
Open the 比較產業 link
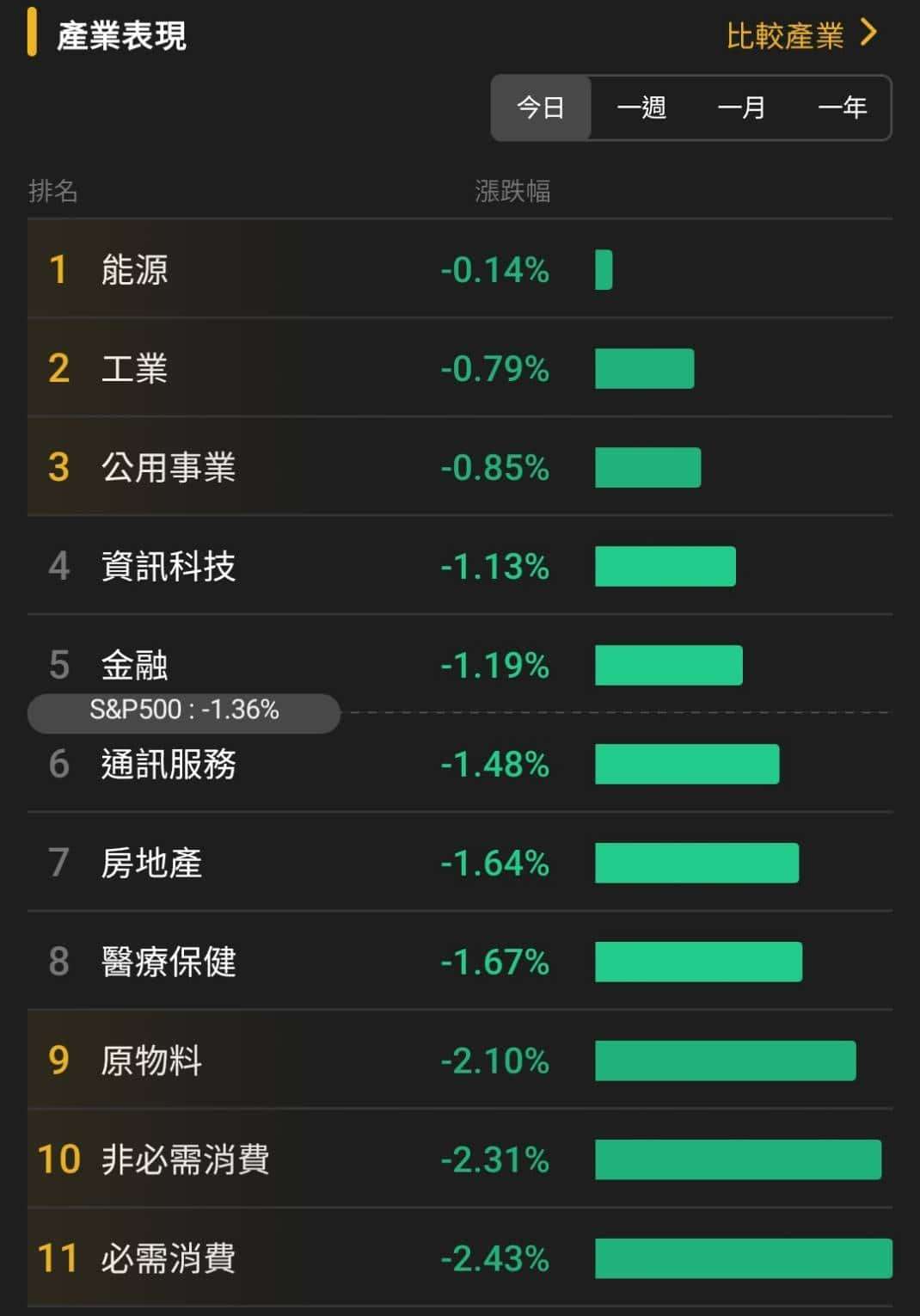(800, 35)
